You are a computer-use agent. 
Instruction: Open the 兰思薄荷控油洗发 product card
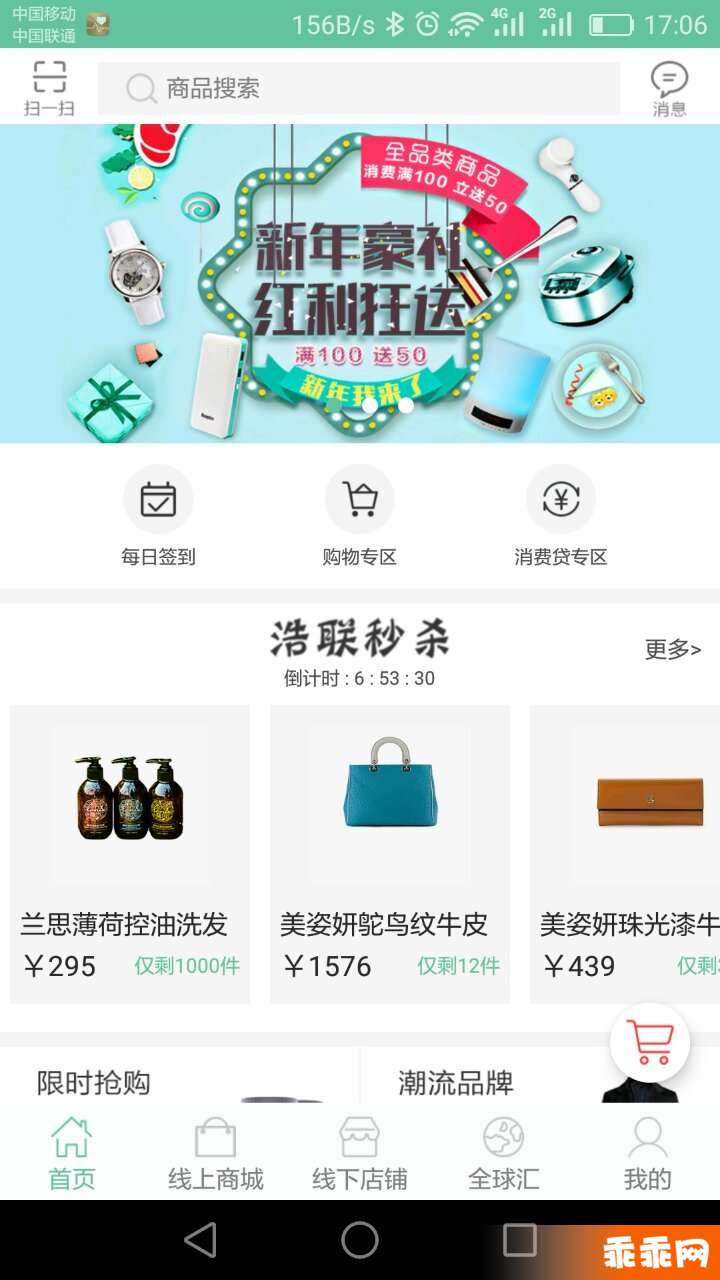click(130, 853)
